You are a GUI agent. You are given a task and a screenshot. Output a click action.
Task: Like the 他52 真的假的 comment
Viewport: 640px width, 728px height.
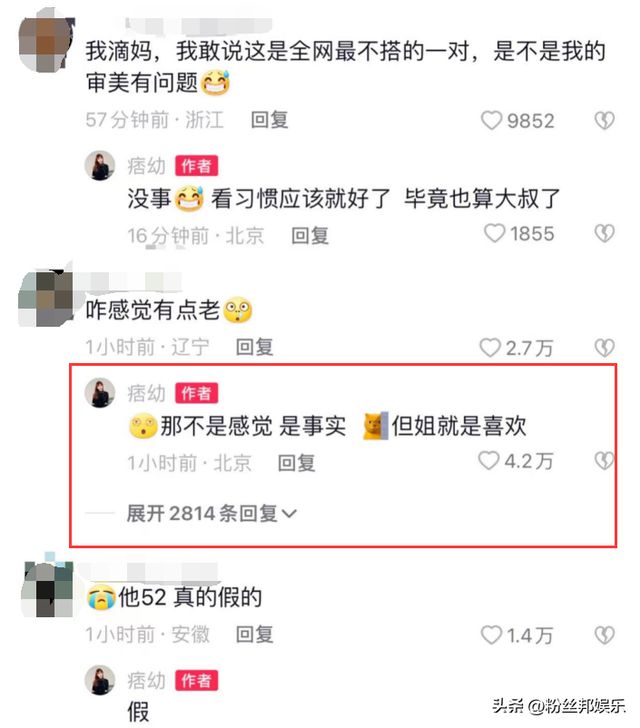[x=490, y=634]
